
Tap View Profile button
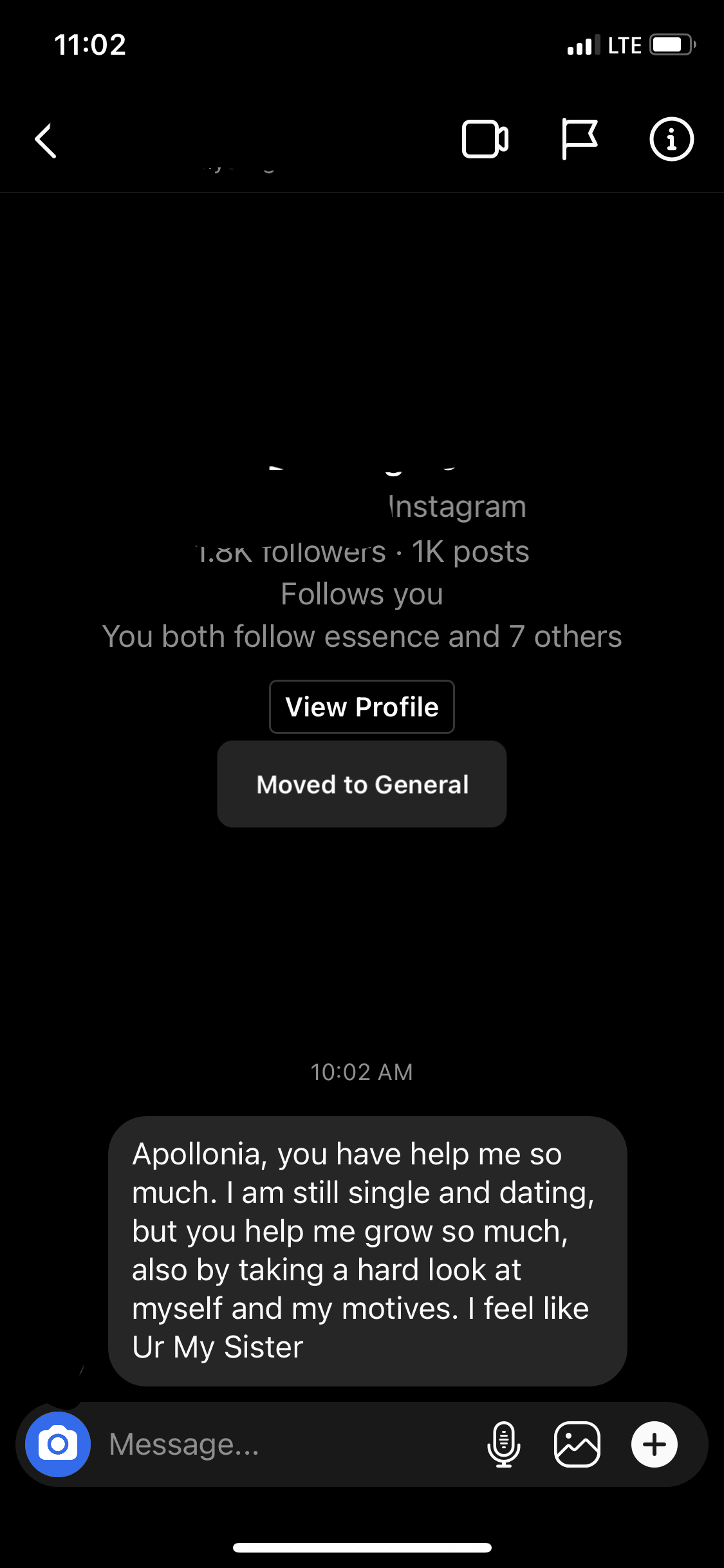coord(362,707)
